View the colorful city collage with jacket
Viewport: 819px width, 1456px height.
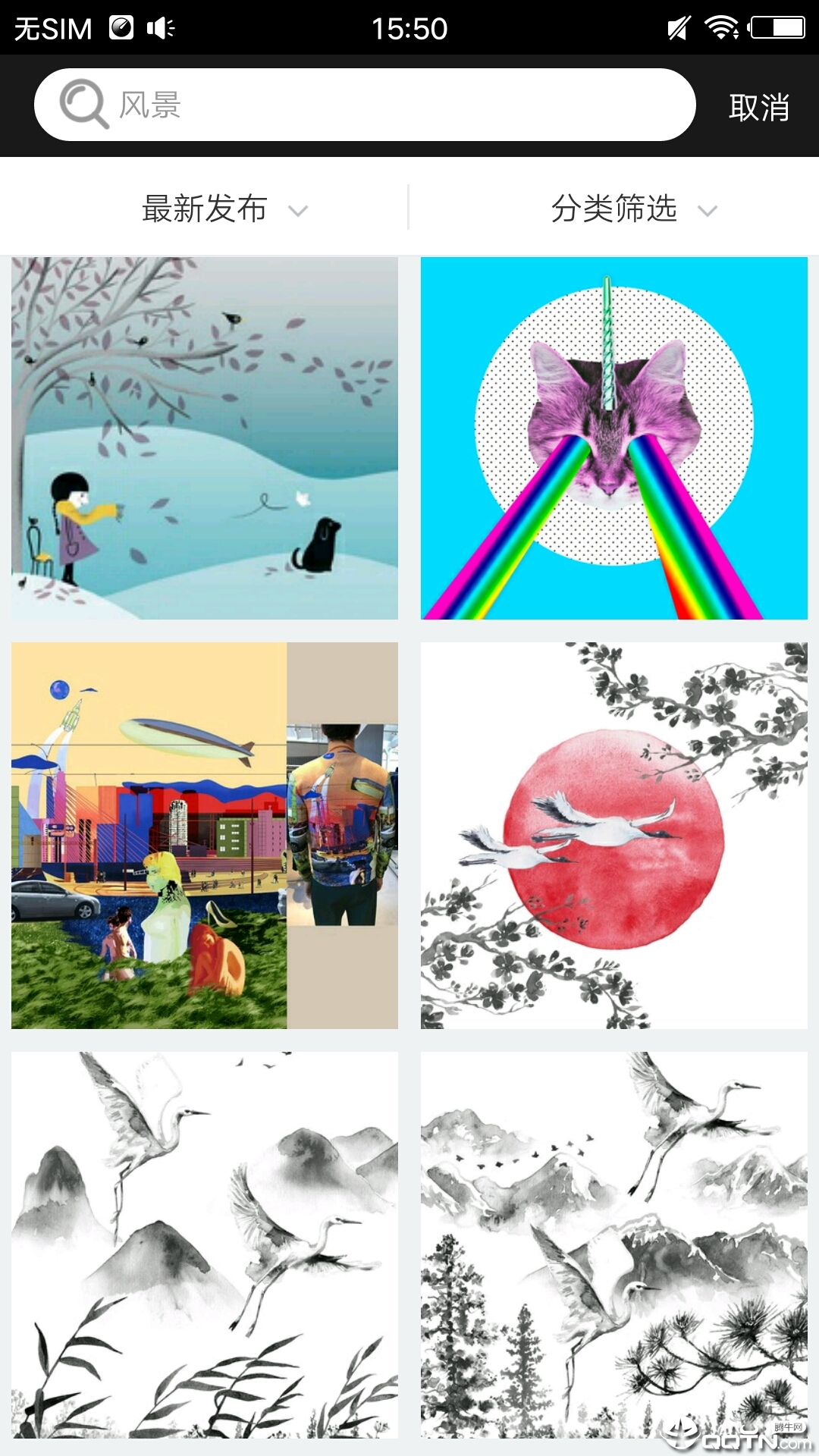tap(205, 835)
